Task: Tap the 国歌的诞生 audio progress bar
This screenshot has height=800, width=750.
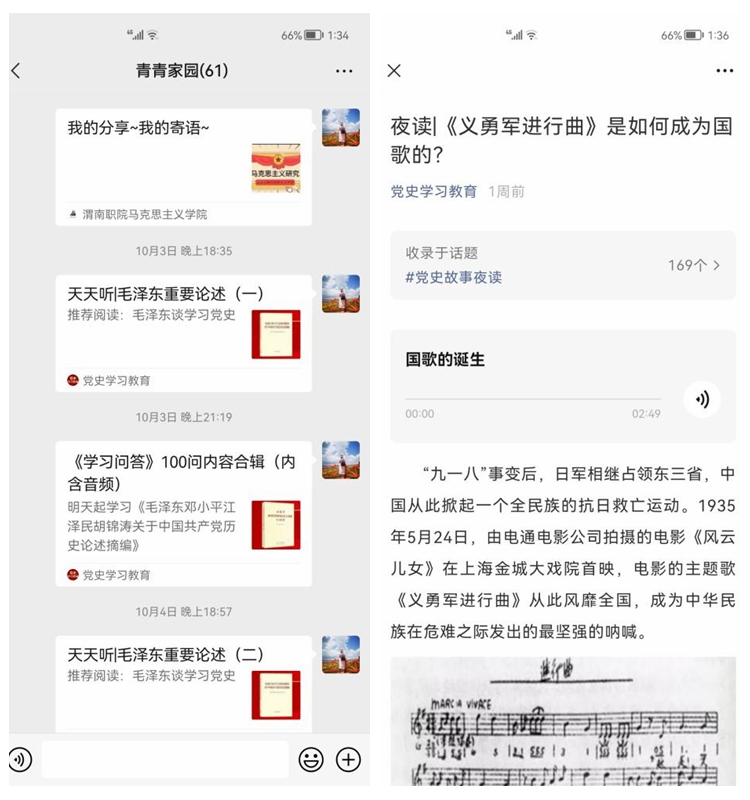Action: tap(532, 399)
